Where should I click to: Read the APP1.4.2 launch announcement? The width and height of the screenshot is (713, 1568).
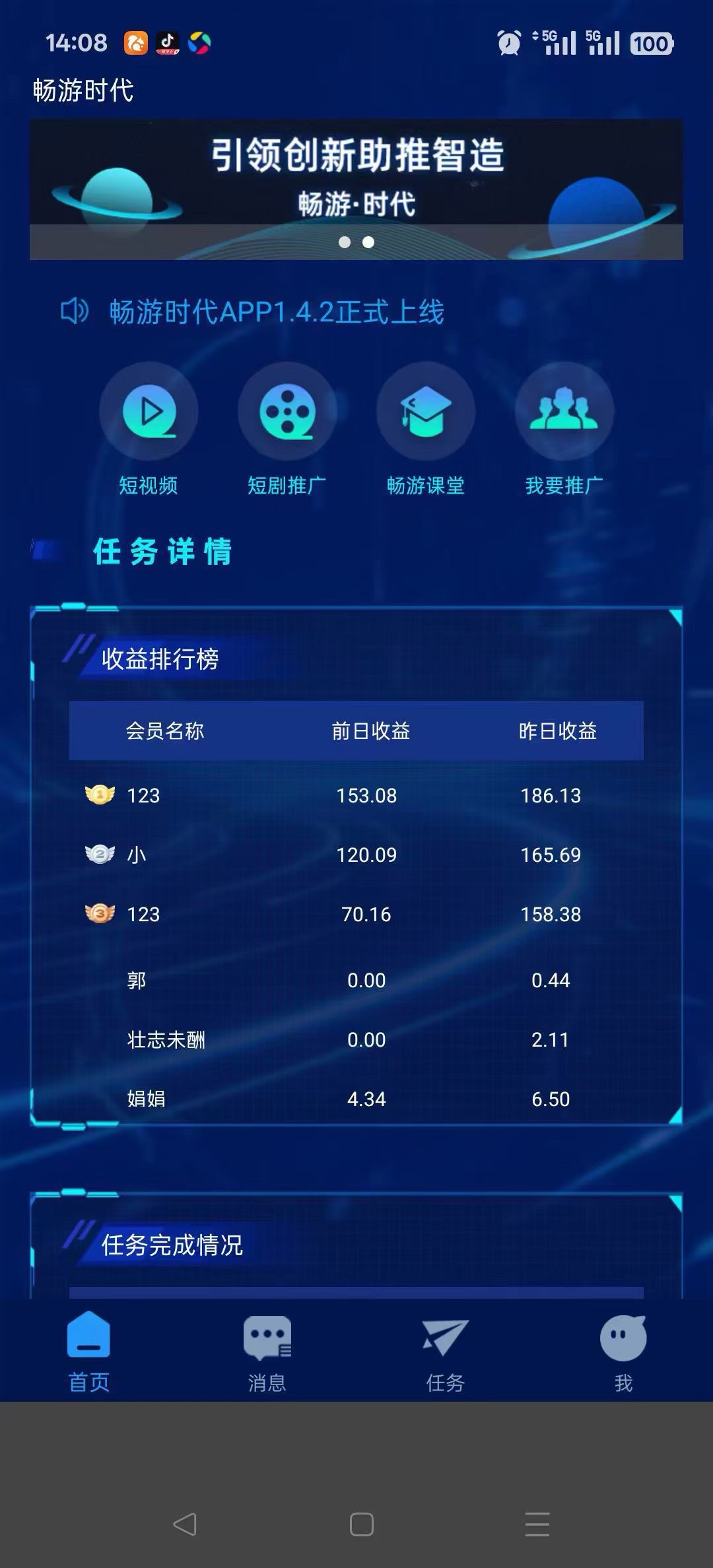276,312
